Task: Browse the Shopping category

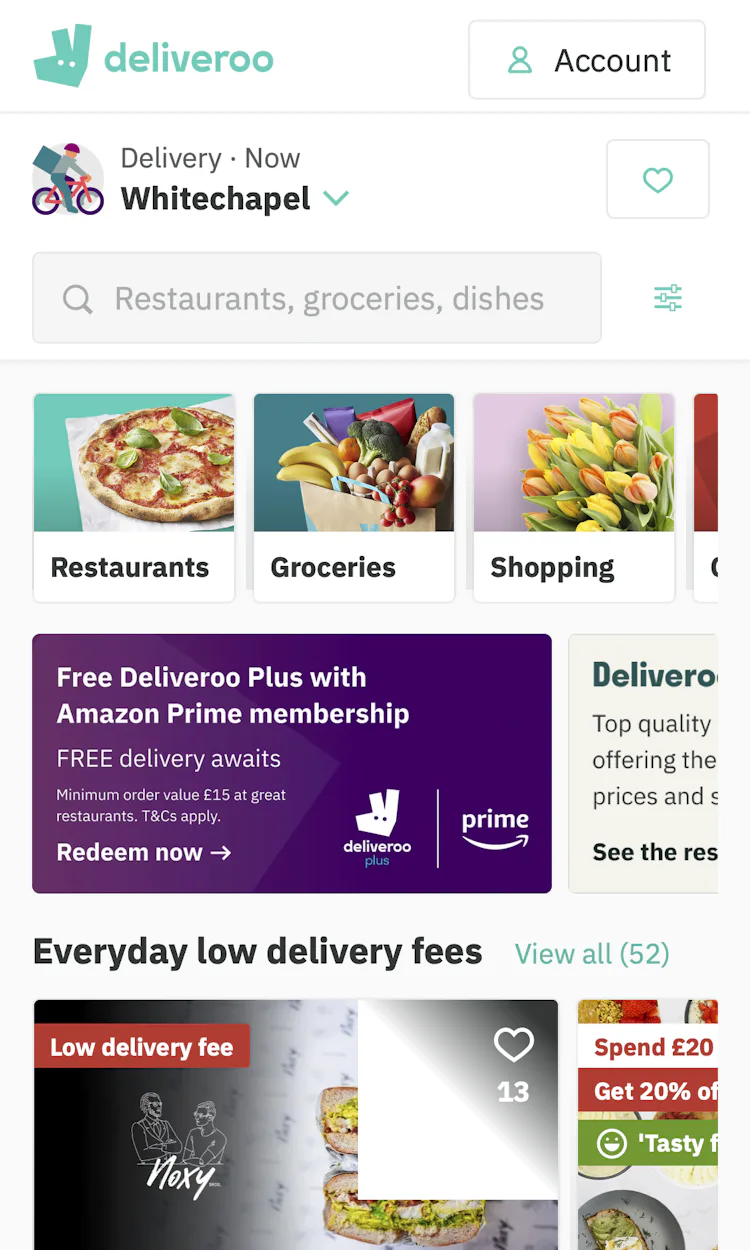Action: (574, 497)
